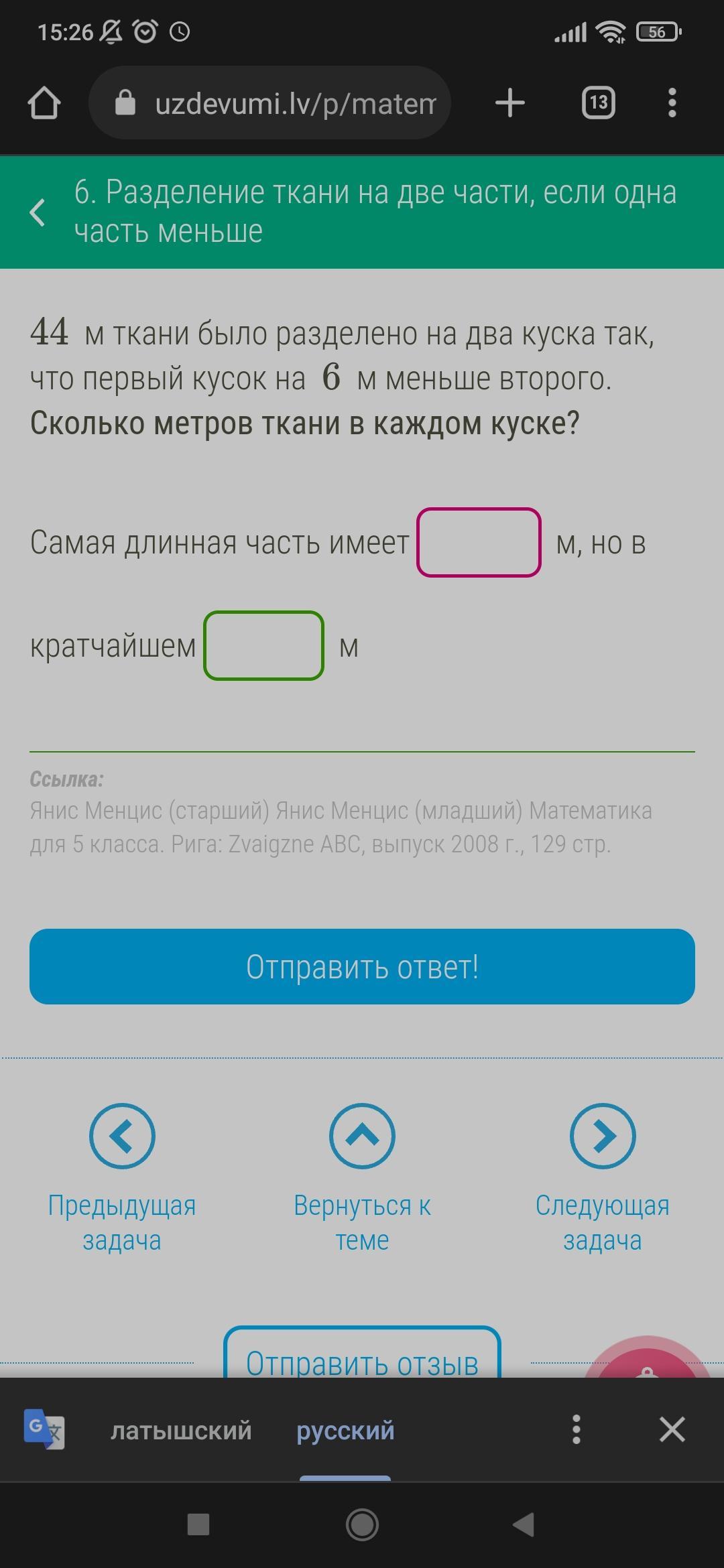The image size is (724, 1568).
Task: Go to Следующая задача
Action: (603, 1178)
